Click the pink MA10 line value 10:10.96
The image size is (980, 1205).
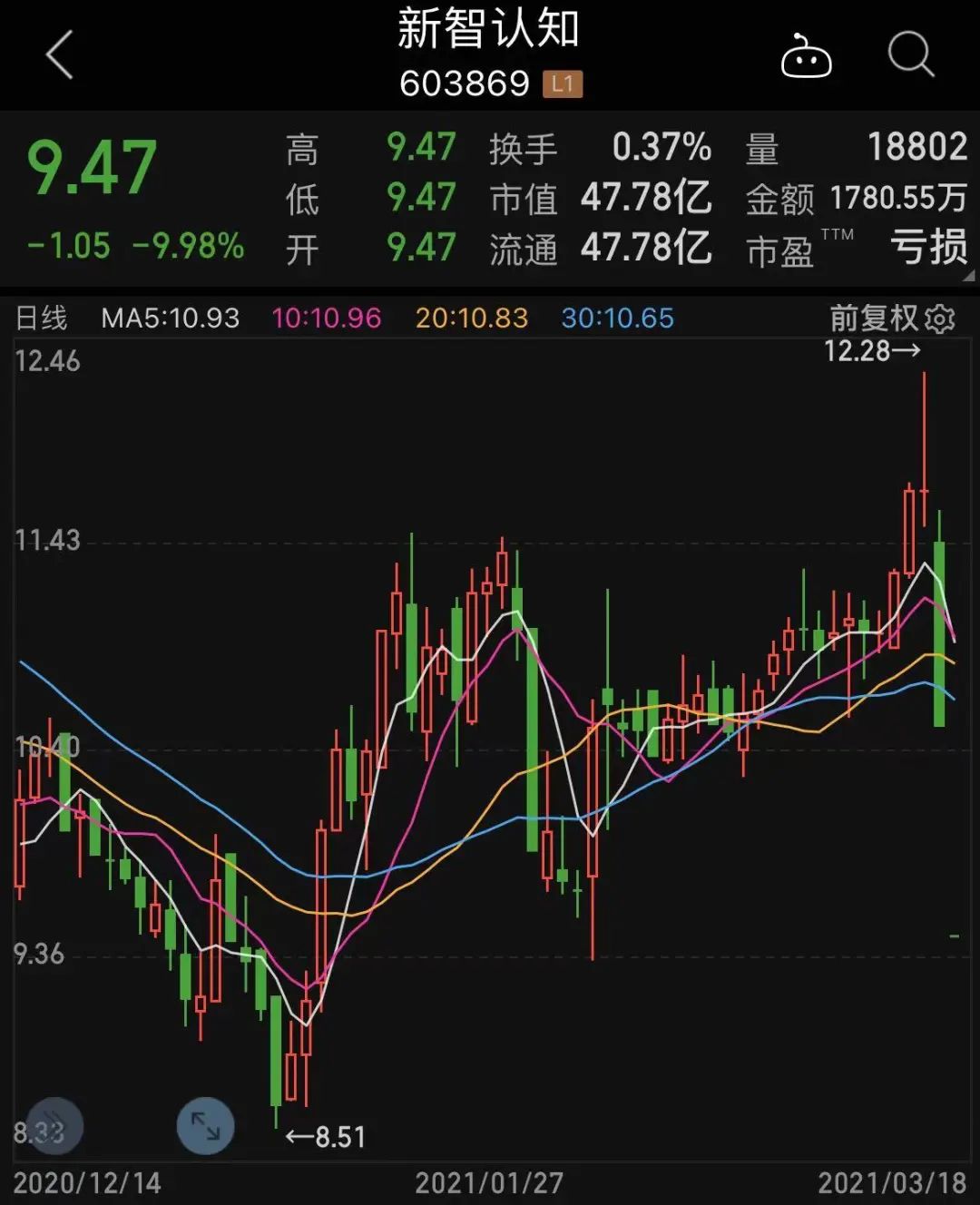(x=328, y=319)
